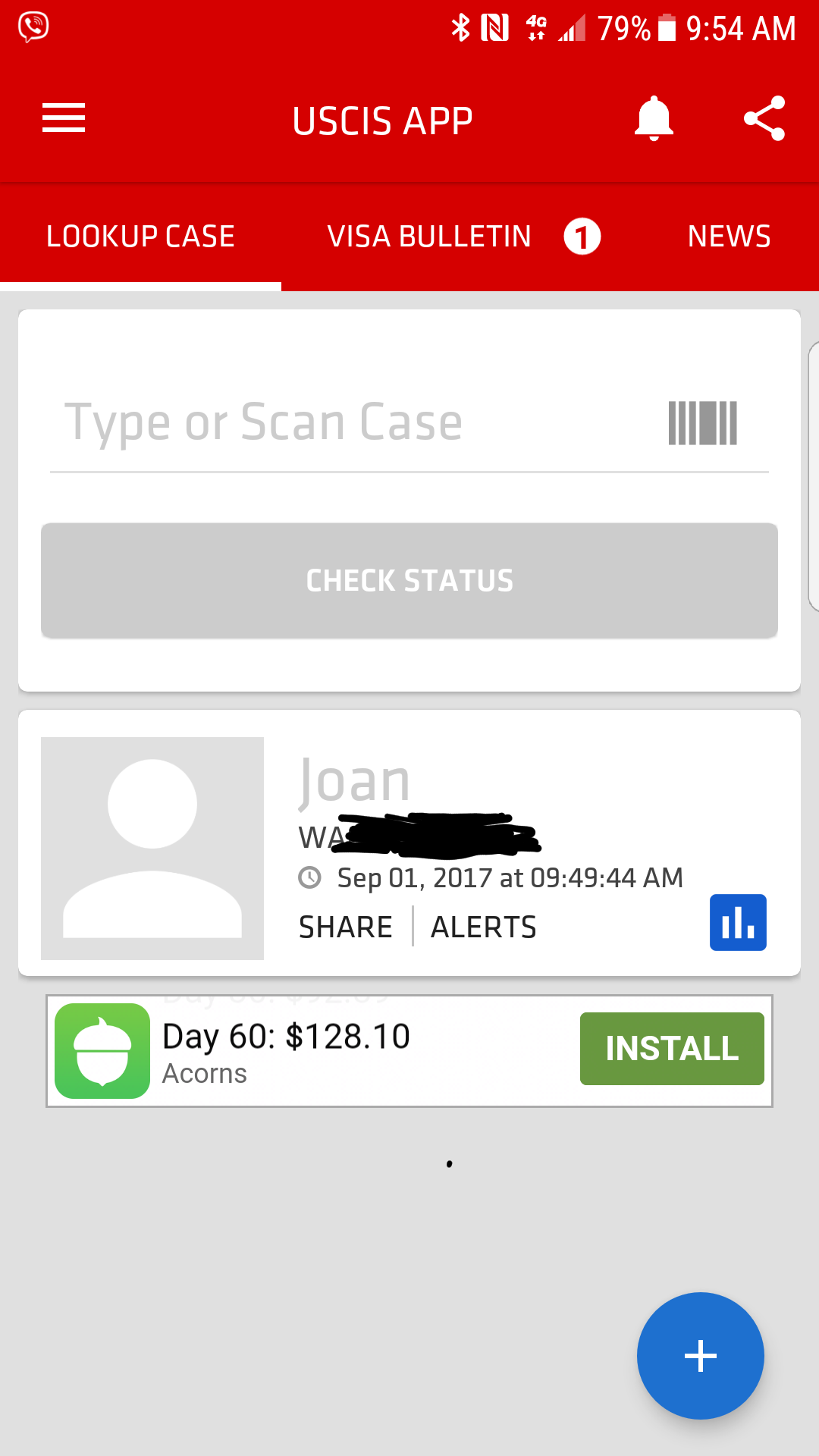
Task: Tap the share icon in the app bar
Action: coord(764,118)
